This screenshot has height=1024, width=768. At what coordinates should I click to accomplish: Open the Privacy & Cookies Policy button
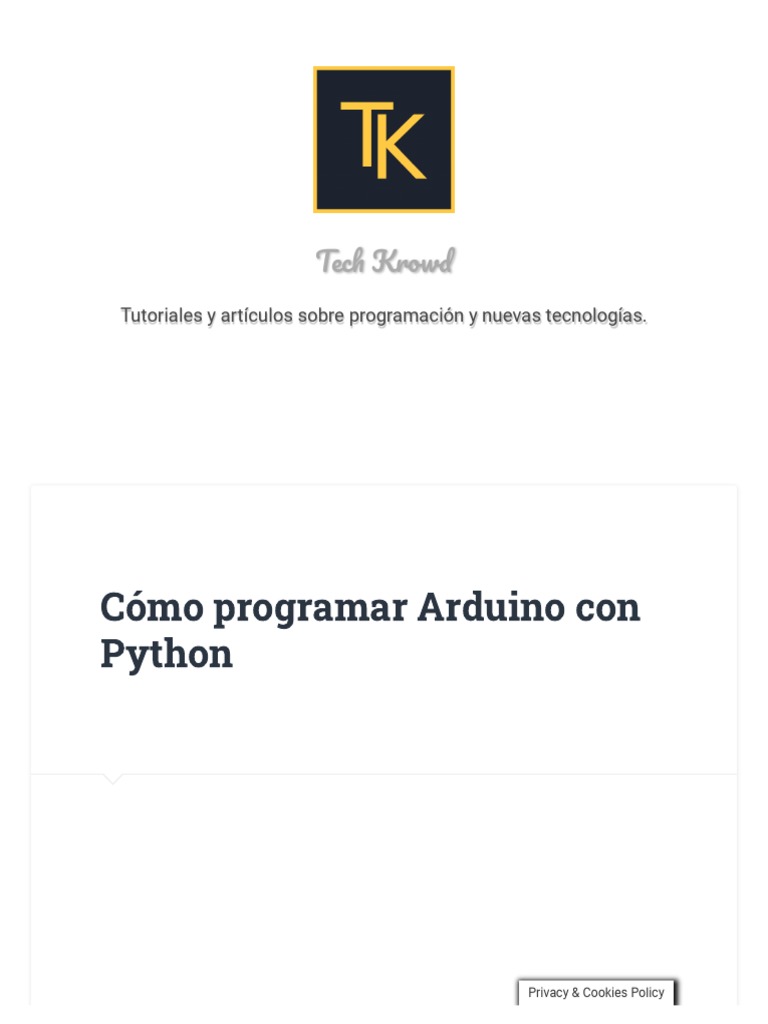pyautogui.click(x=596, y=992)
